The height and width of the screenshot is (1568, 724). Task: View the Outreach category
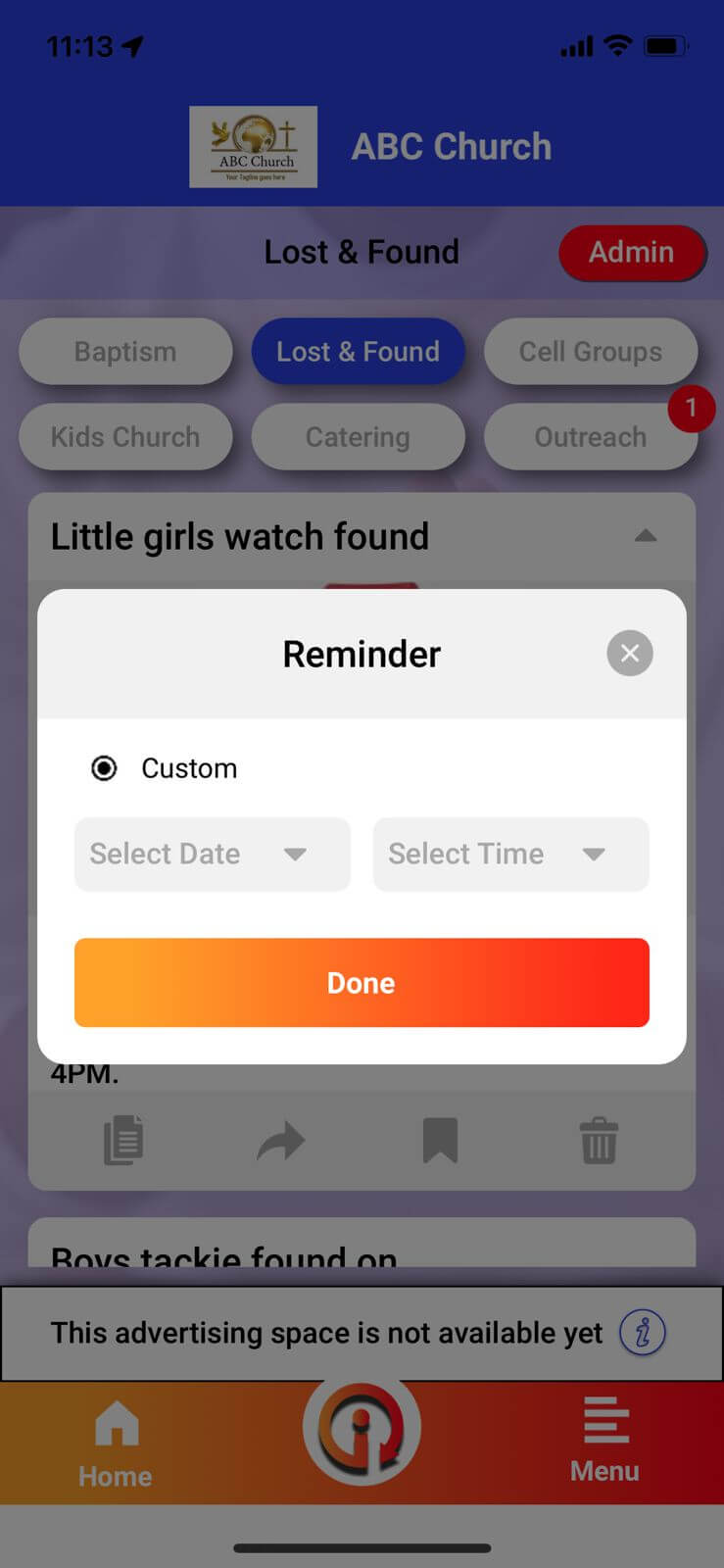tap(590, 437)
